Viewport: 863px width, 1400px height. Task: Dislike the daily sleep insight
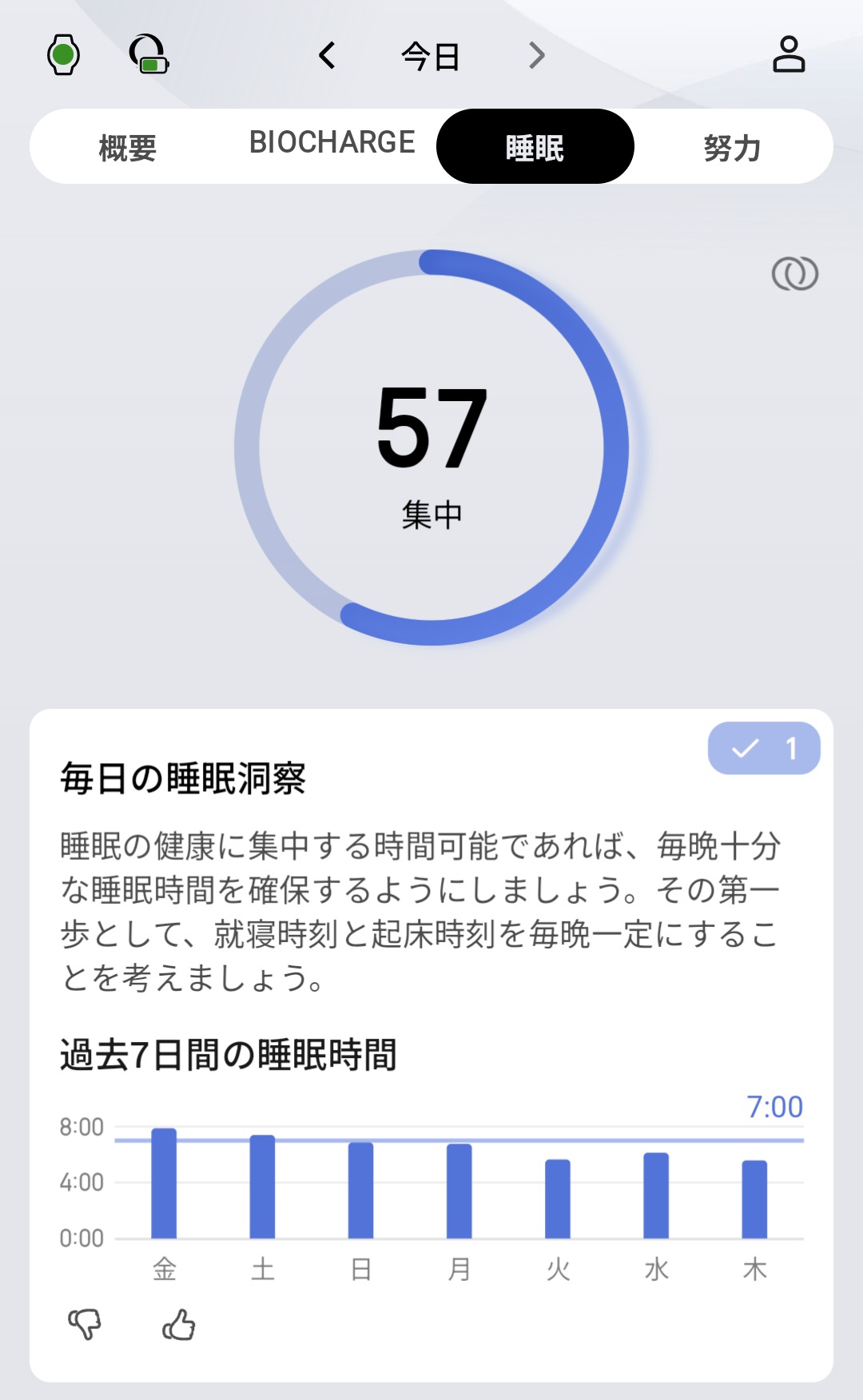click(x=85, y=1324)
